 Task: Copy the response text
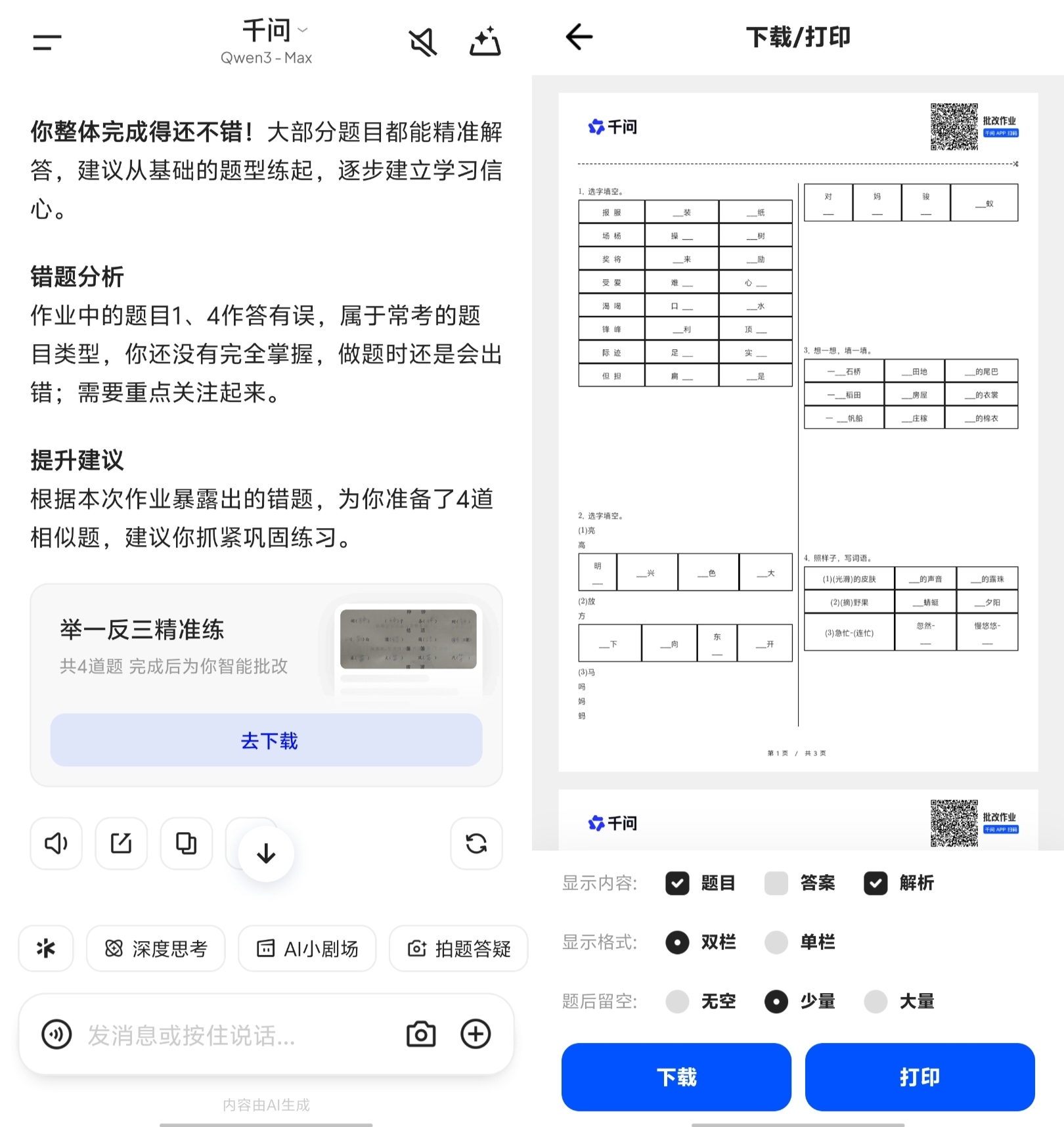[187, 843]
